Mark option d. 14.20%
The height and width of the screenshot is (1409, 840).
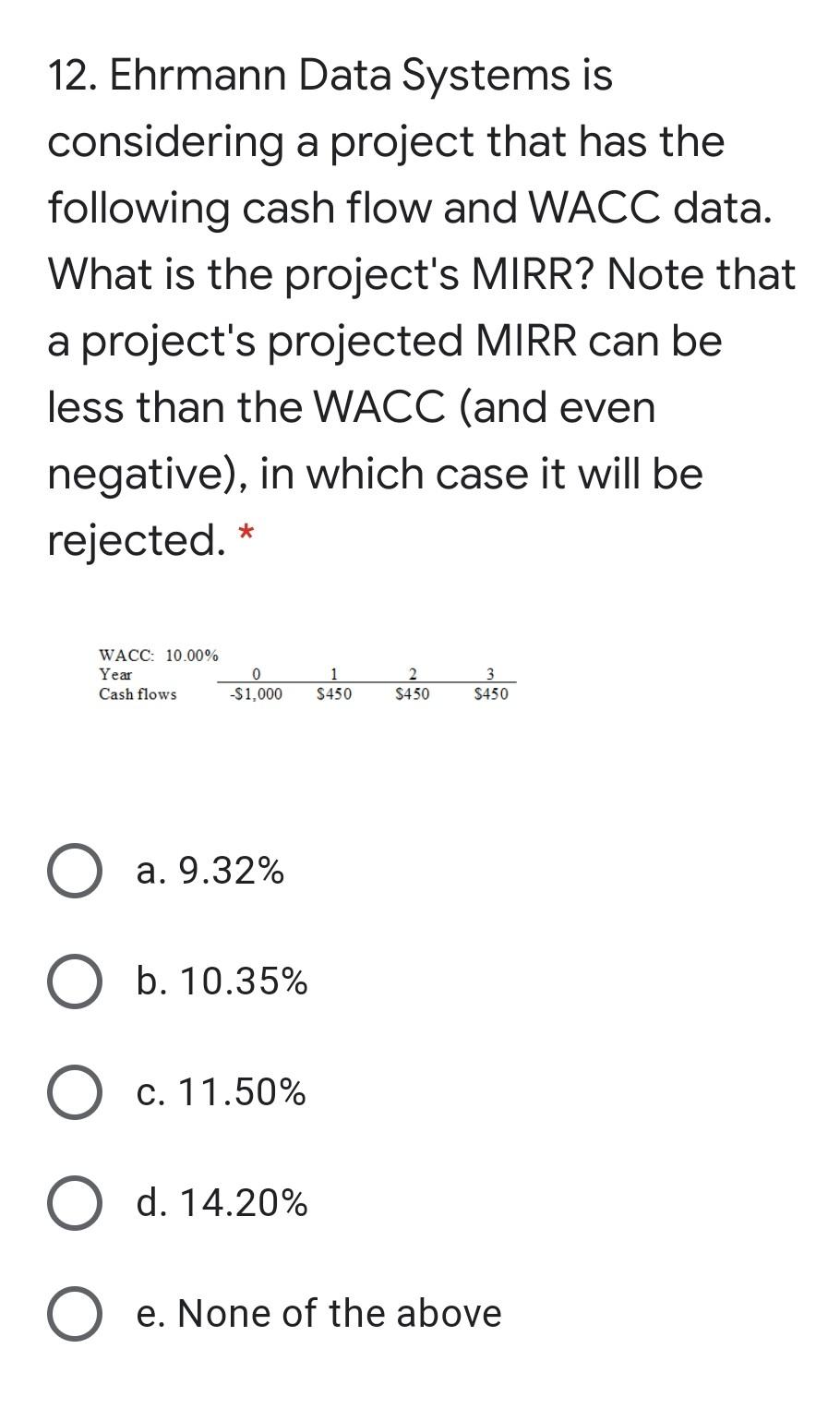pyautogui.click(x=75, y=1203)
